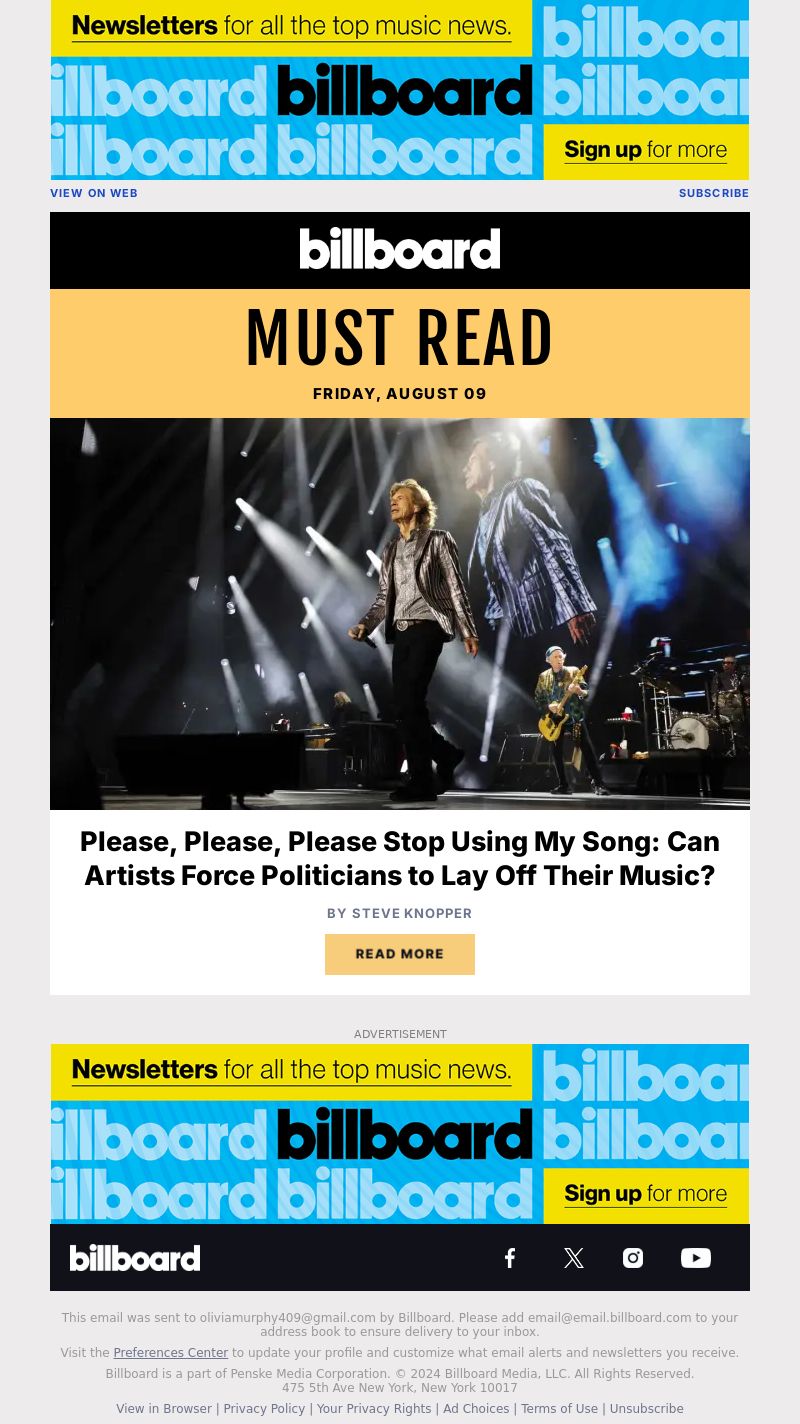Open the View on Web link
This screenshot has width=800, height=1424.
(94, 193)
